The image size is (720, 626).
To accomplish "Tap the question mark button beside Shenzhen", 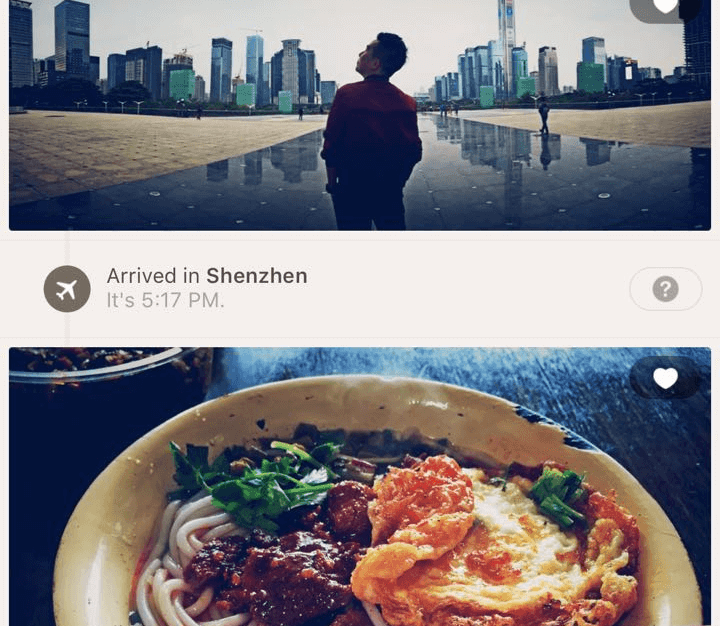I will [x=665, y=289].
